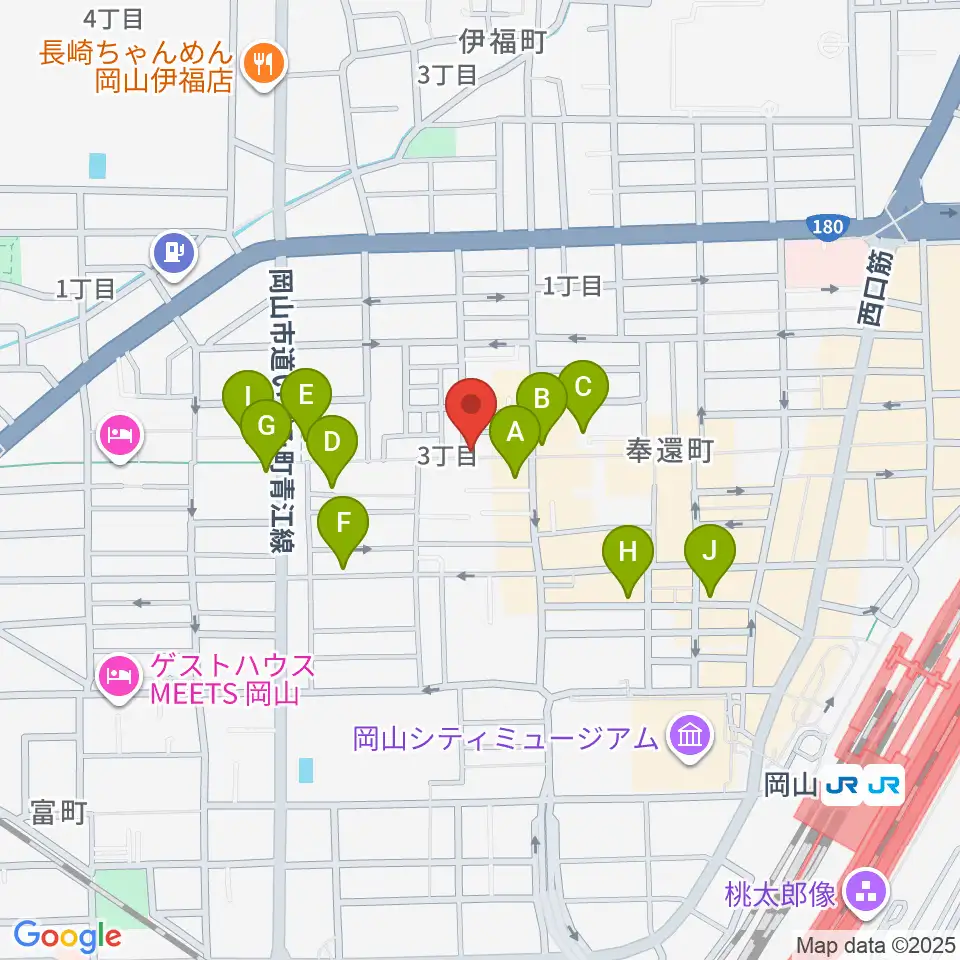960x960 pixels.
Task: Select green marker D
Action: (332, 443)
